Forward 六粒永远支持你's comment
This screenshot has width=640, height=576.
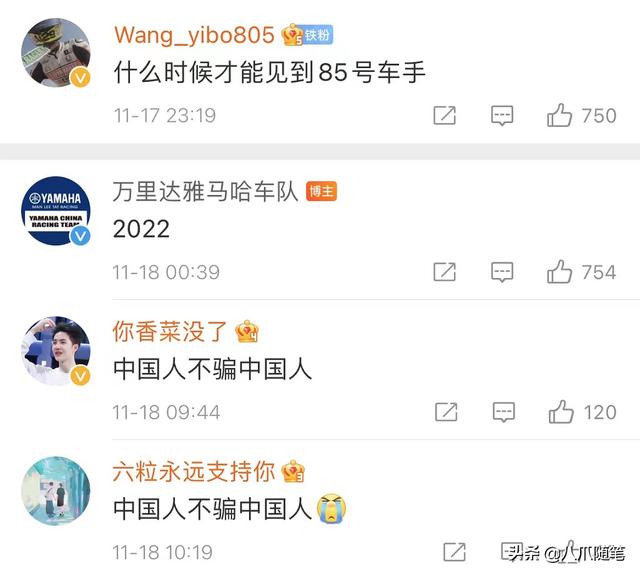[454, 551]
